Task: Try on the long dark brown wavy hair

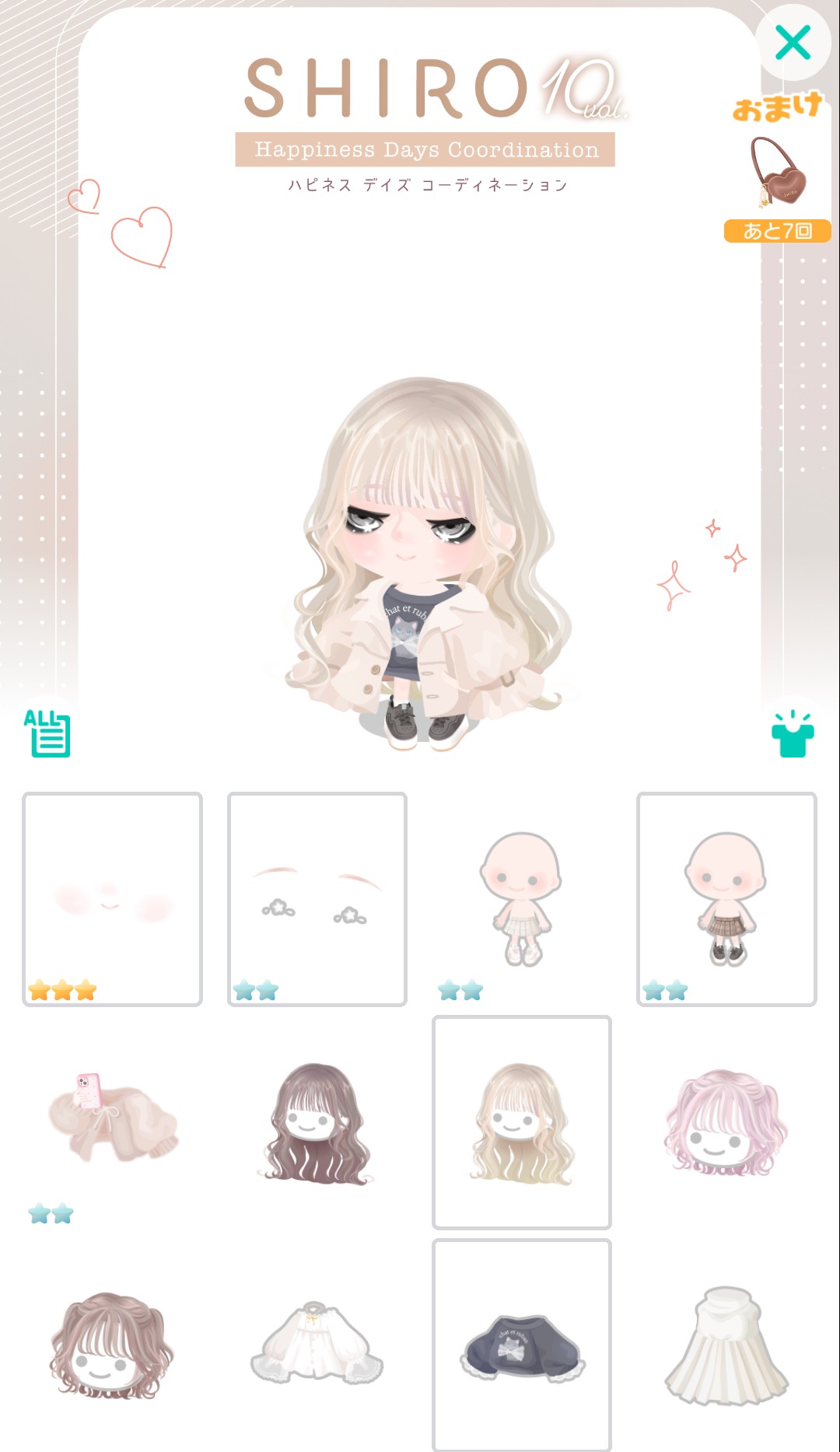Action: point(317,1121)
